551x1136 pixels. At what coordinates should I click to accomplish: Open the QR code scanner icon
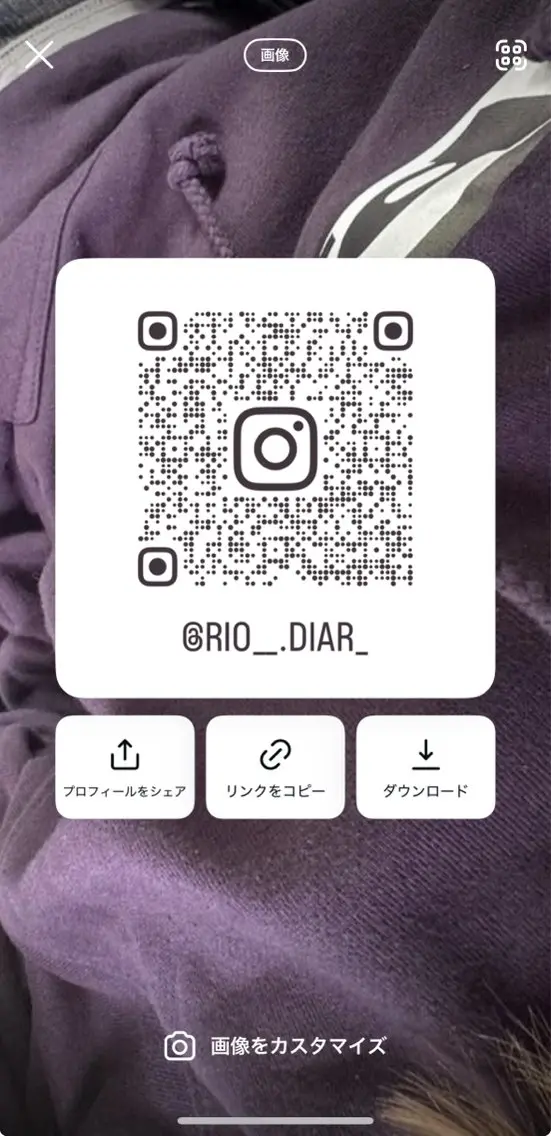pyautogui.click(x=511, y=55)
